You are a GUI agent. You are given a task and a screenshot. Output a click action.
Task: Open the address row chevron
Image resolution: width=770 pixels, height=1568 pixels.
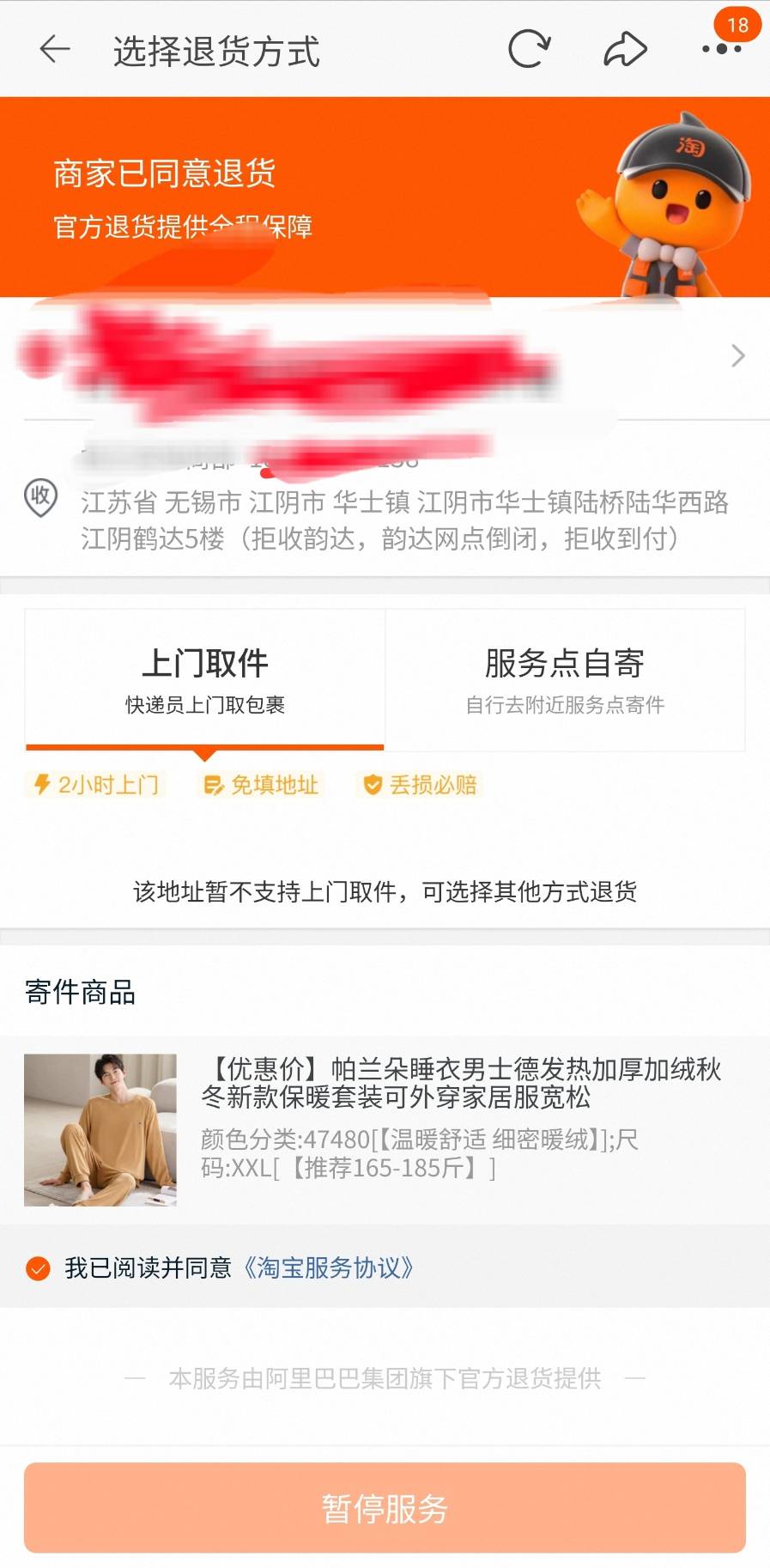click(x=737, y=356)
